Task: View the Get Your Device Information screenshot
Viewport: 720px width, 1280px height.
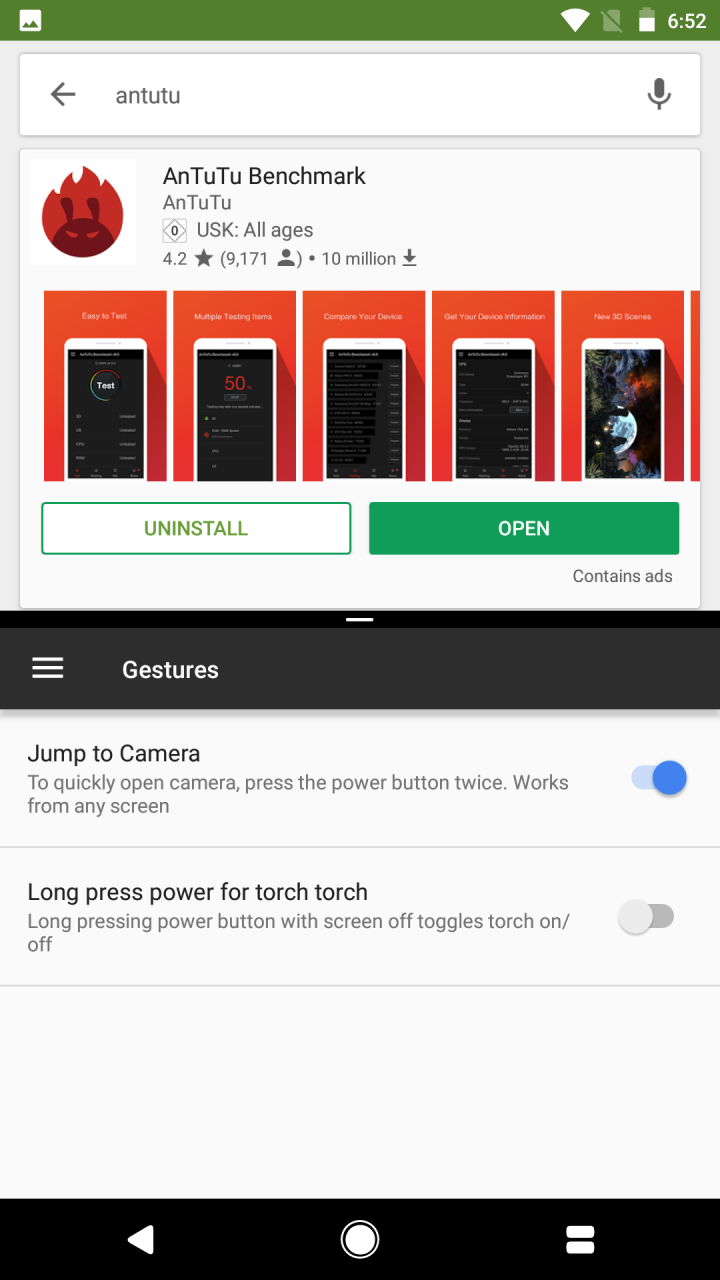Action: coord(493,386)
